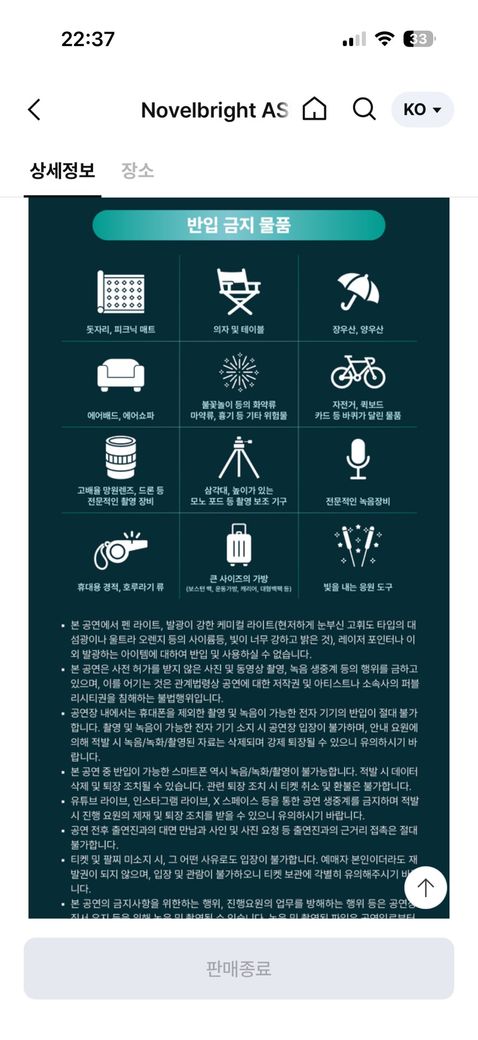Expand the KO language dropdown

click(x=422, y=109)
